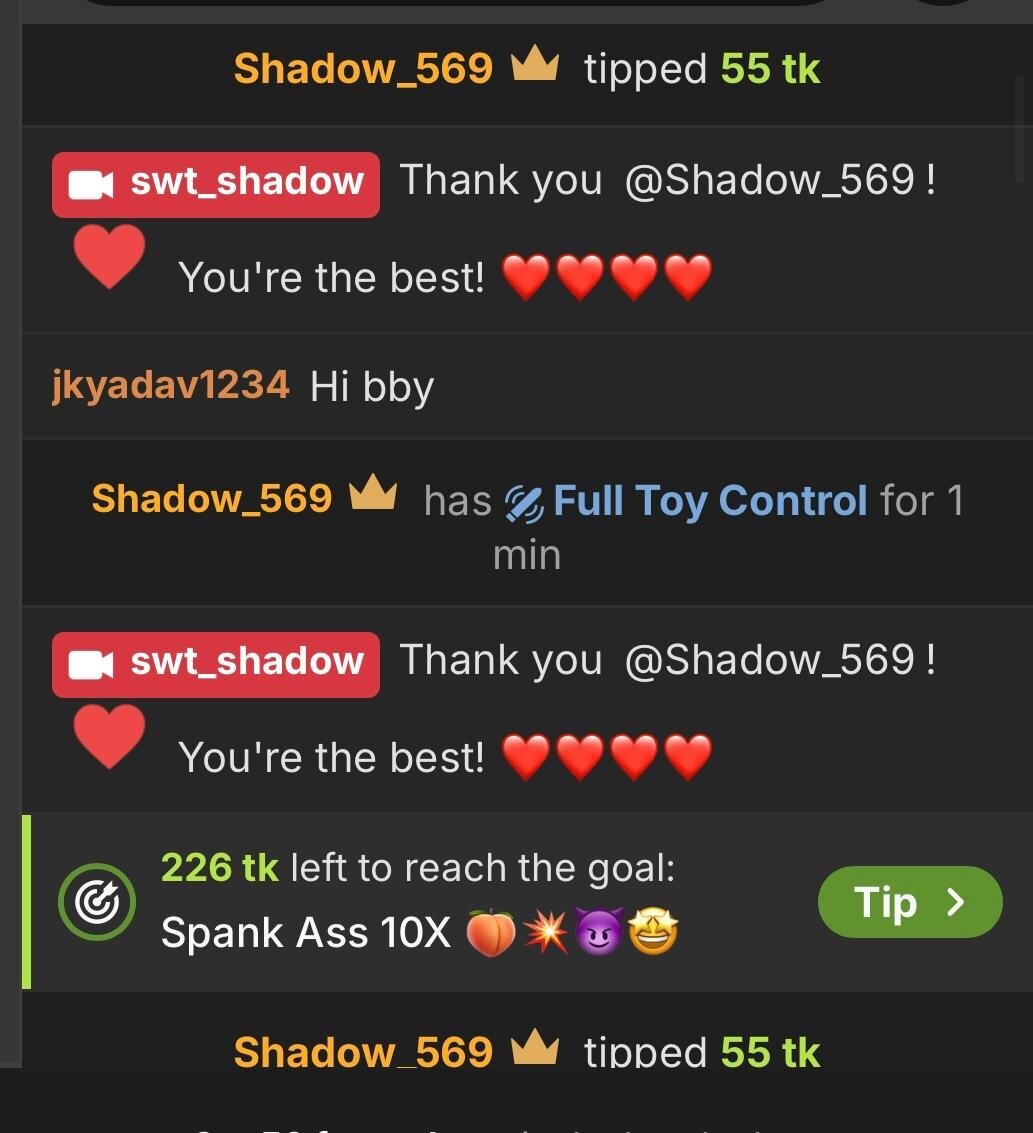
Task: Open the Full Toy Control link
Action: (x=709, y=500)
